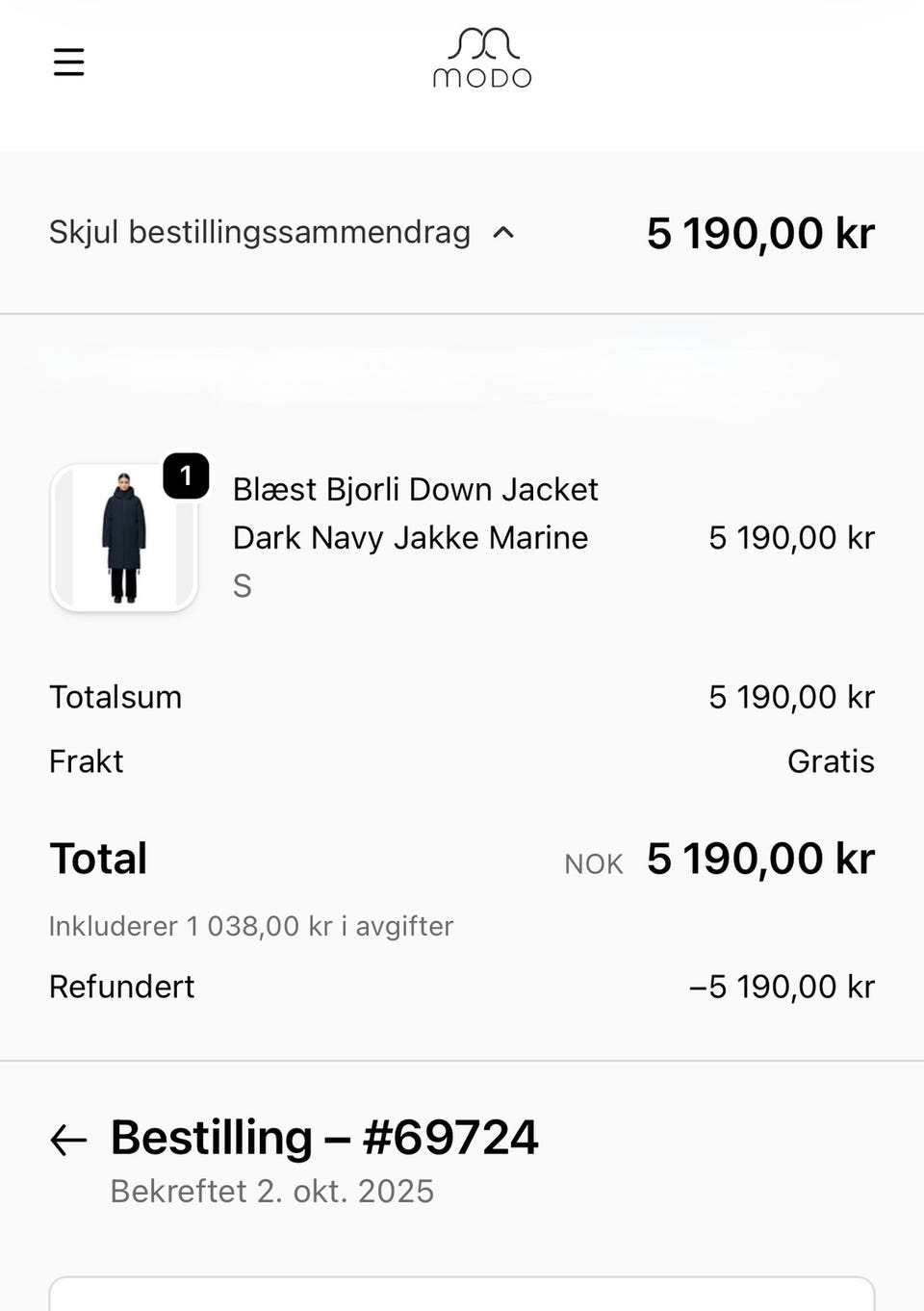The width and height of the screenshot is (924, 1311).
Task: Open the hamburger menu
Action: [68, 63]
